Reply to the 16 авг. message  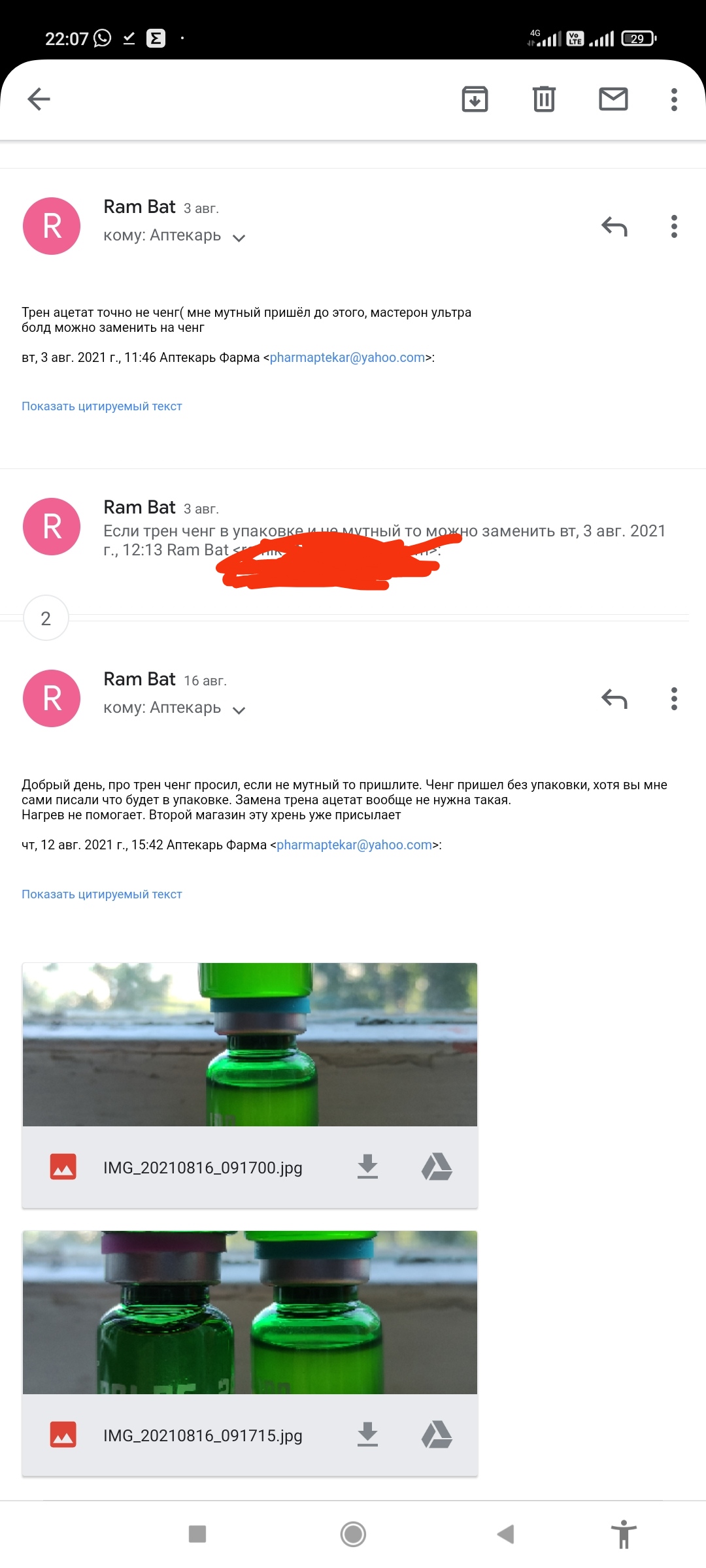pos(614,699)
